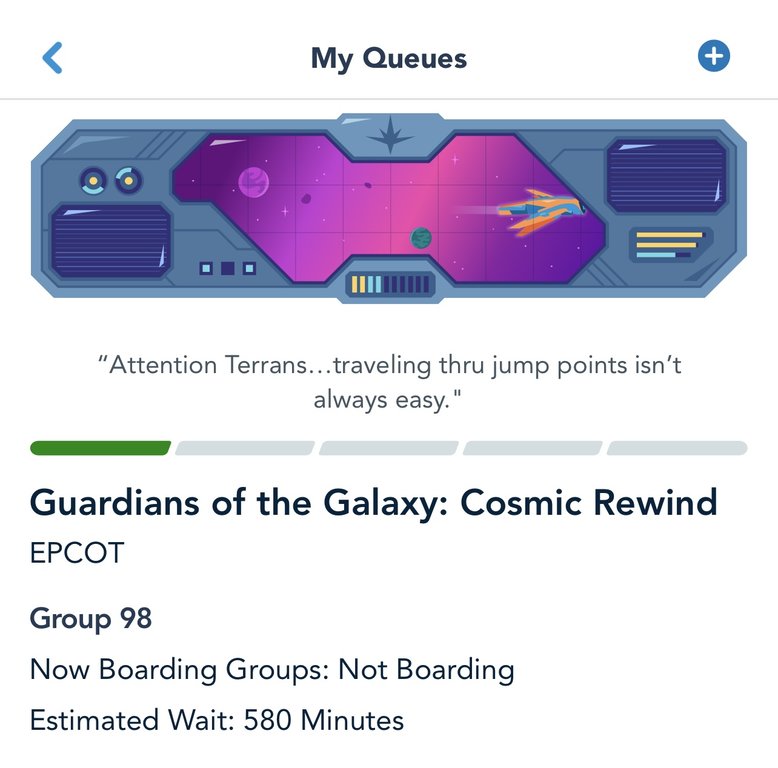Add a new queue with plus icon

click(713, 57)
